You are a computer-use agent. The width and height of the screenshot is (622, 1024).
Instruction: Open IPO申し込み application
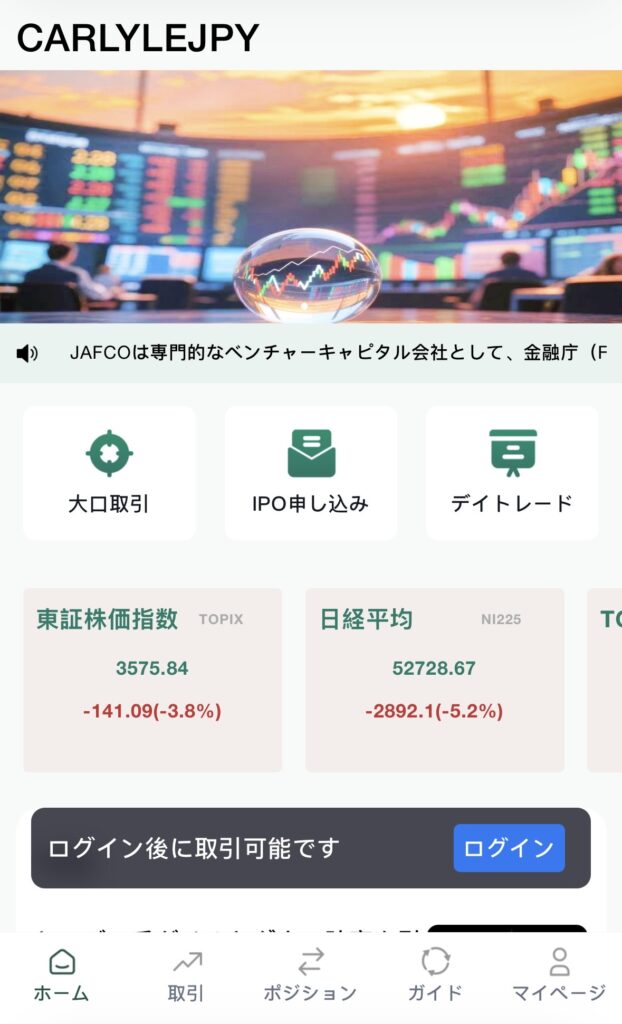(x=311, y=473)
